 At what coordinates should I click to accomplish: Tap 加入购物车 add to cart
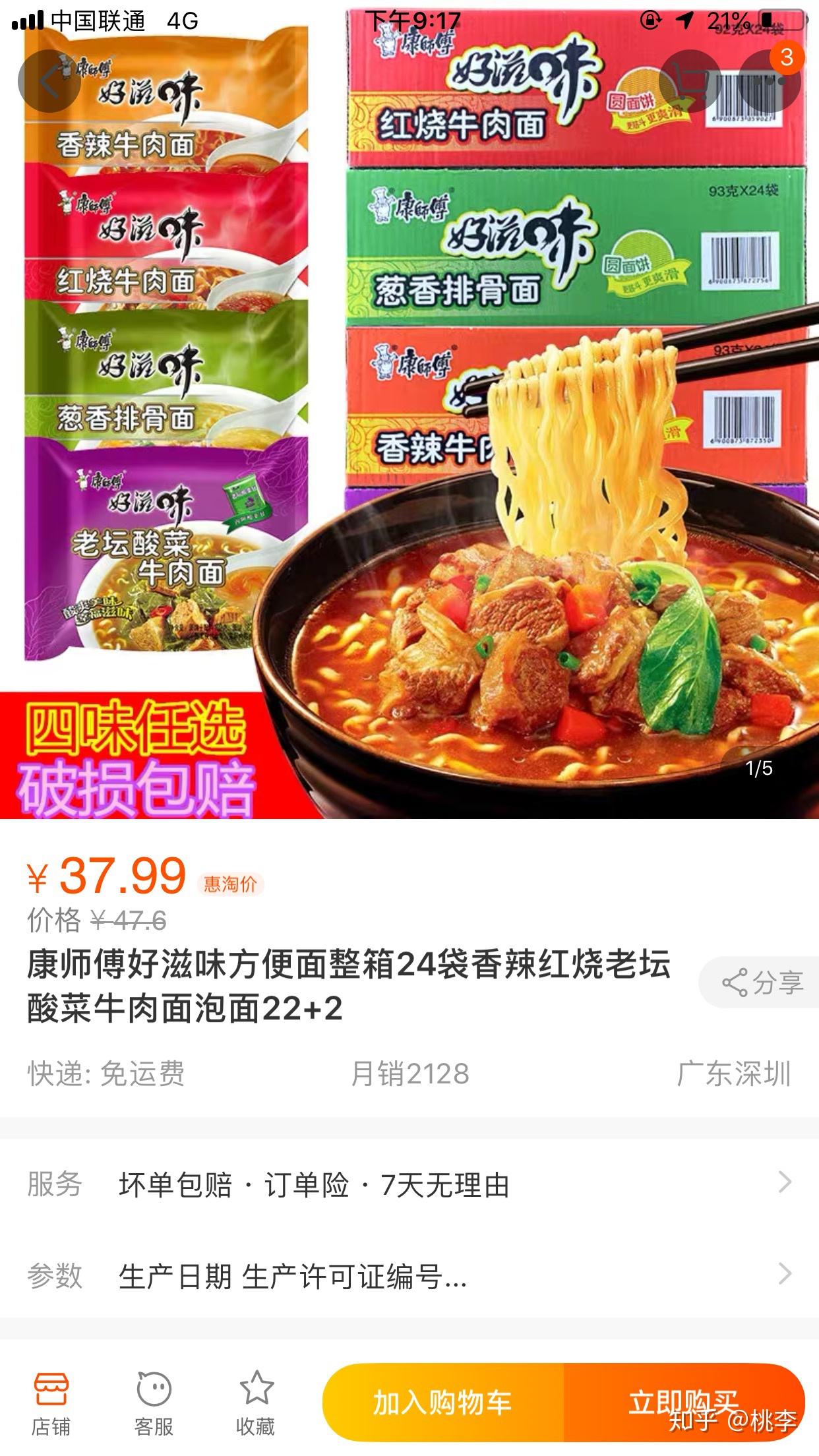click(443, 1402)
